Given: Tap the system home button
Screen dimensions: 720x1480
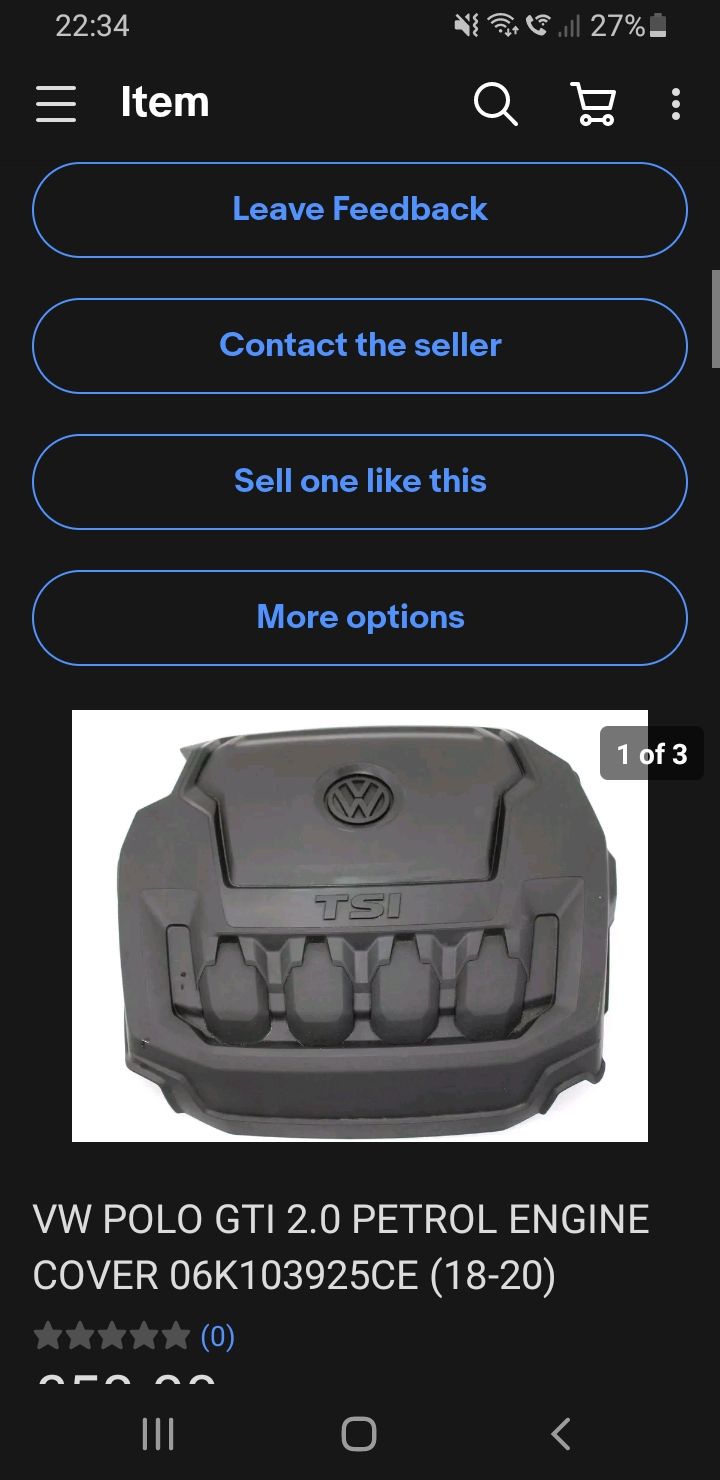Looking at the screenshot, I should (x=359, y=1433).
